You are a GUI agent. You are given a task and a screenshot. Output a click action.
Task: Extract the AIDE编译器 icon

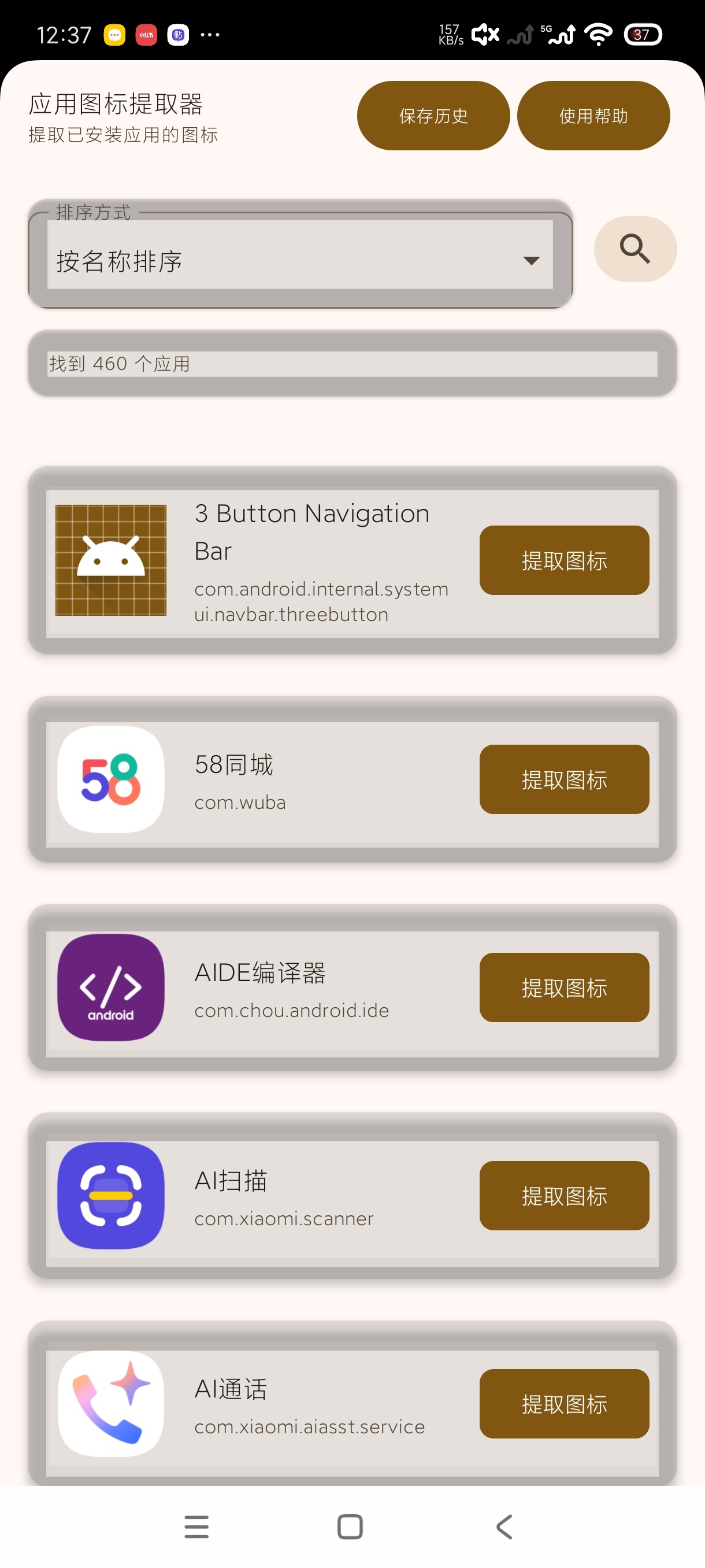(x=564, y=988)
